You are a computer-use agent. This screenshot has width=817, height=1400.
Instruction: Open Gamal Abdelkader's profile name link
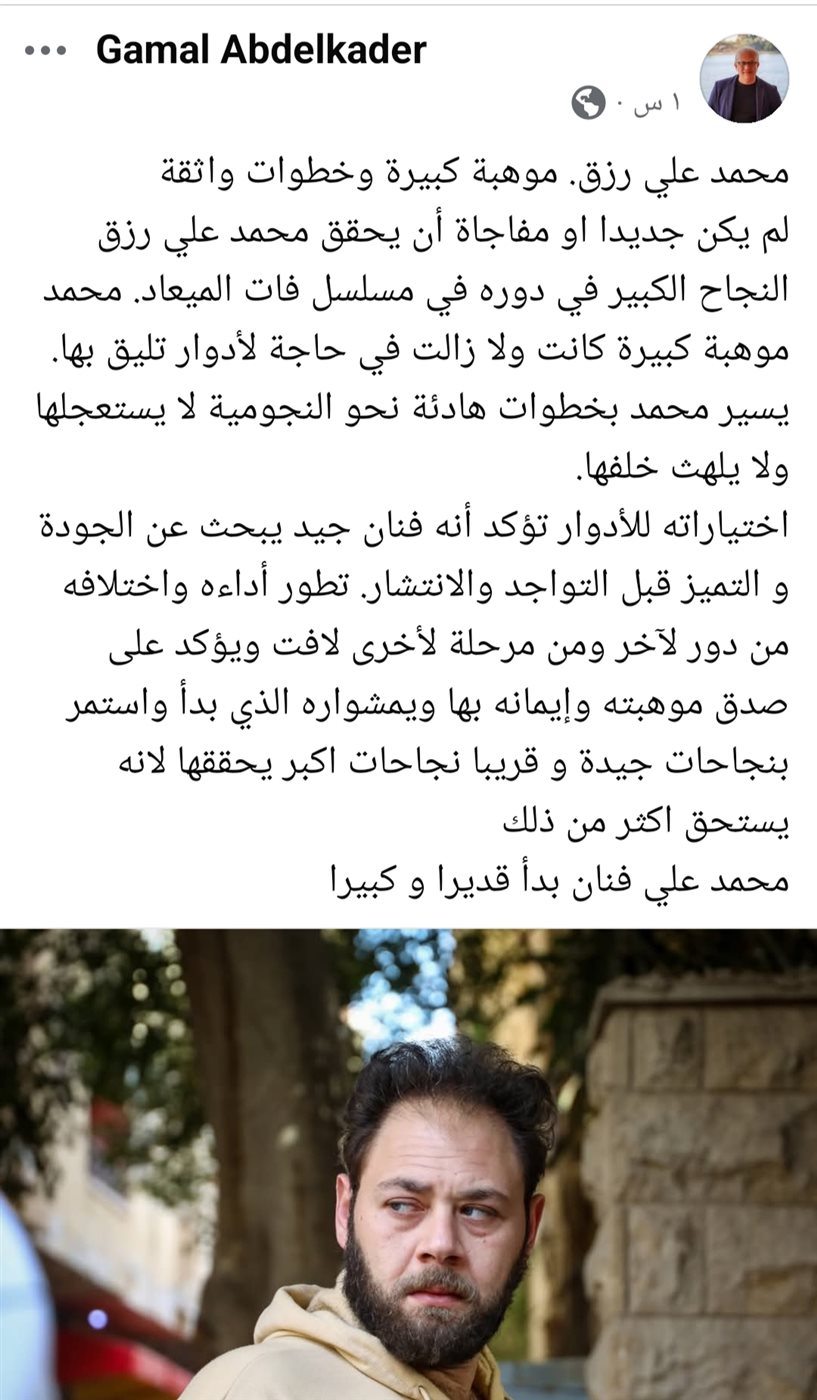tap(261, 50)
